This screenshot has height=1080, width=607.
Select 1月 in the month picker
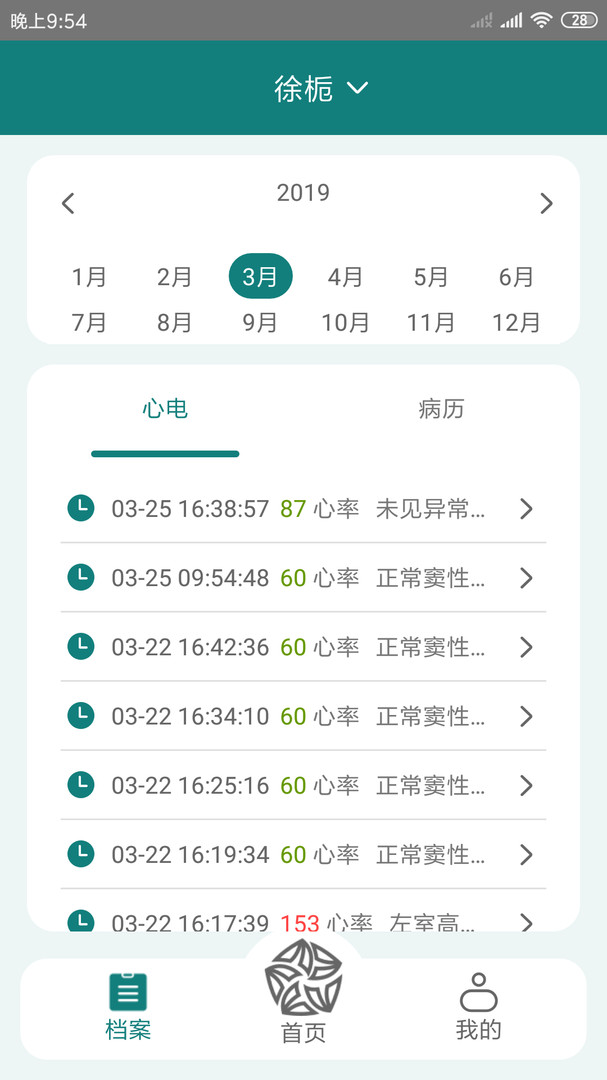(x=90, y=277)
